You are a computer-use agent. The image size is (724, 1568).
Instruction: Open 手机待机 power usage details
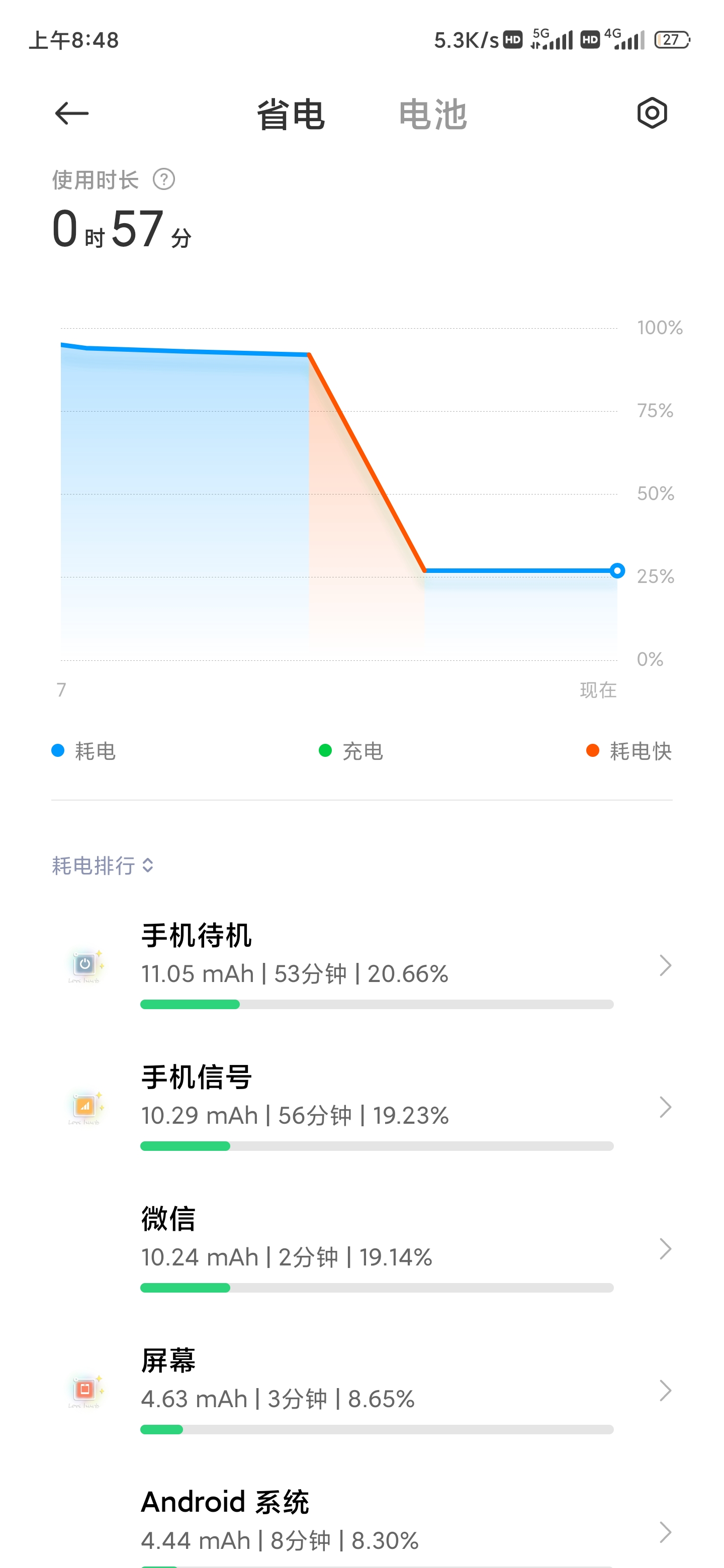tap(361, 965)
